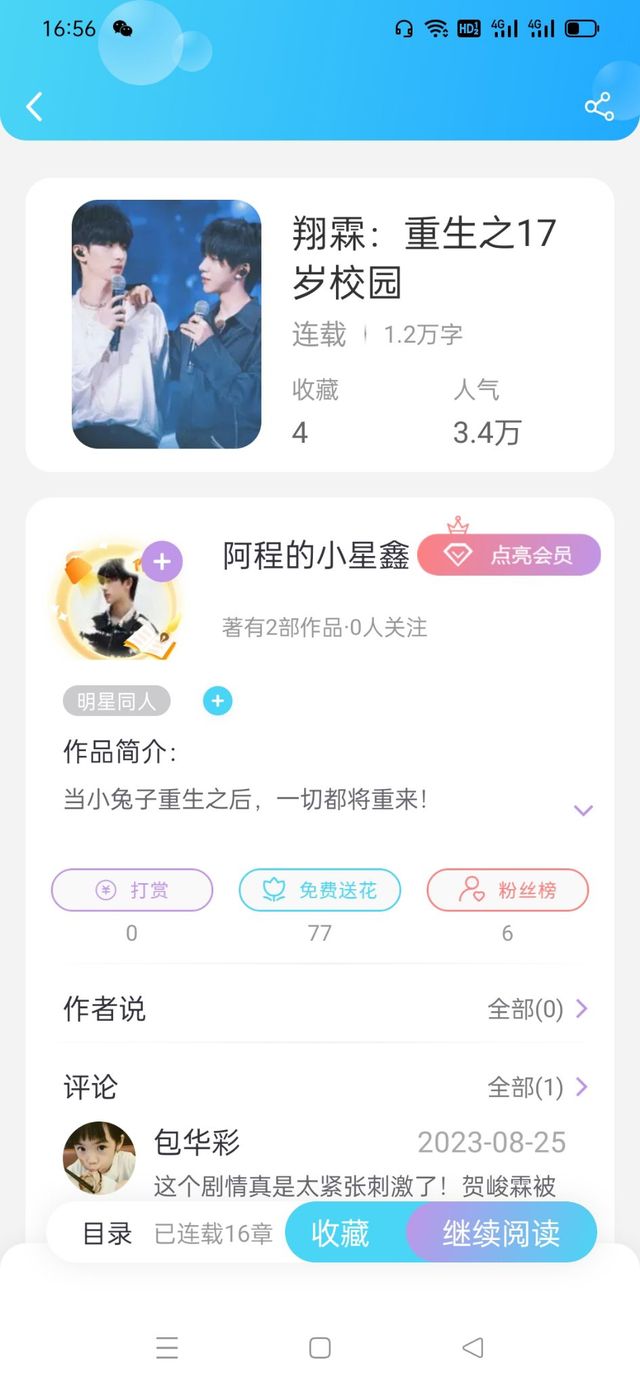Share this novel via the share icon
Image resolution: width=640 pixels, height=1387 pixels.
(x=599, y=107)
